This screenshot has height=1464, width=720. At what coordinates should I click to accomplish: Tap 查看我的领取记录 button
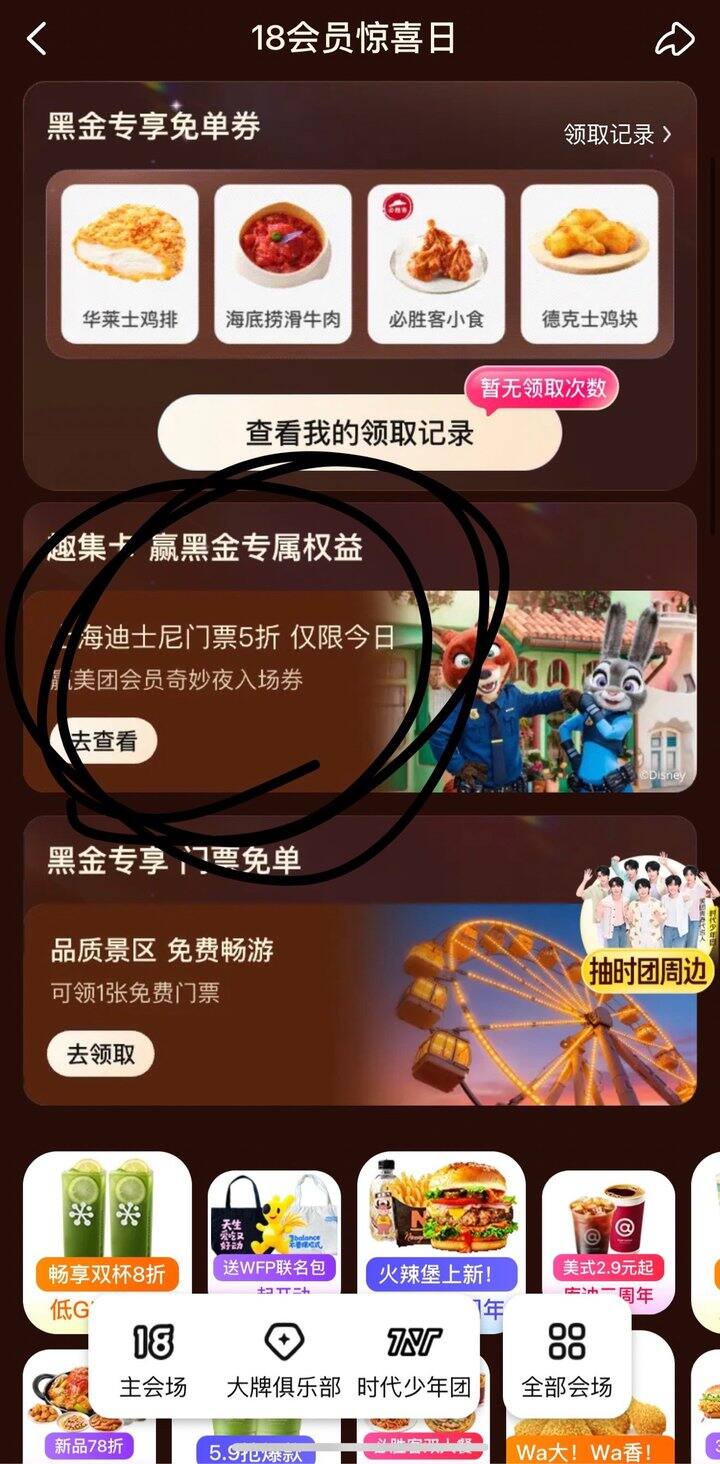pyautogui.click(x=360, y=433)
